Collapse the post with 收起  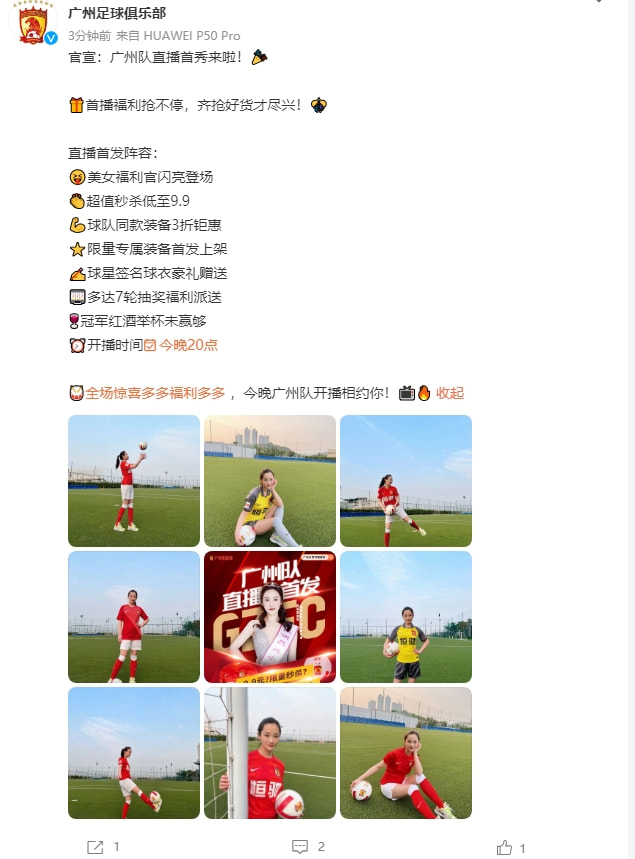click(449, 393)
